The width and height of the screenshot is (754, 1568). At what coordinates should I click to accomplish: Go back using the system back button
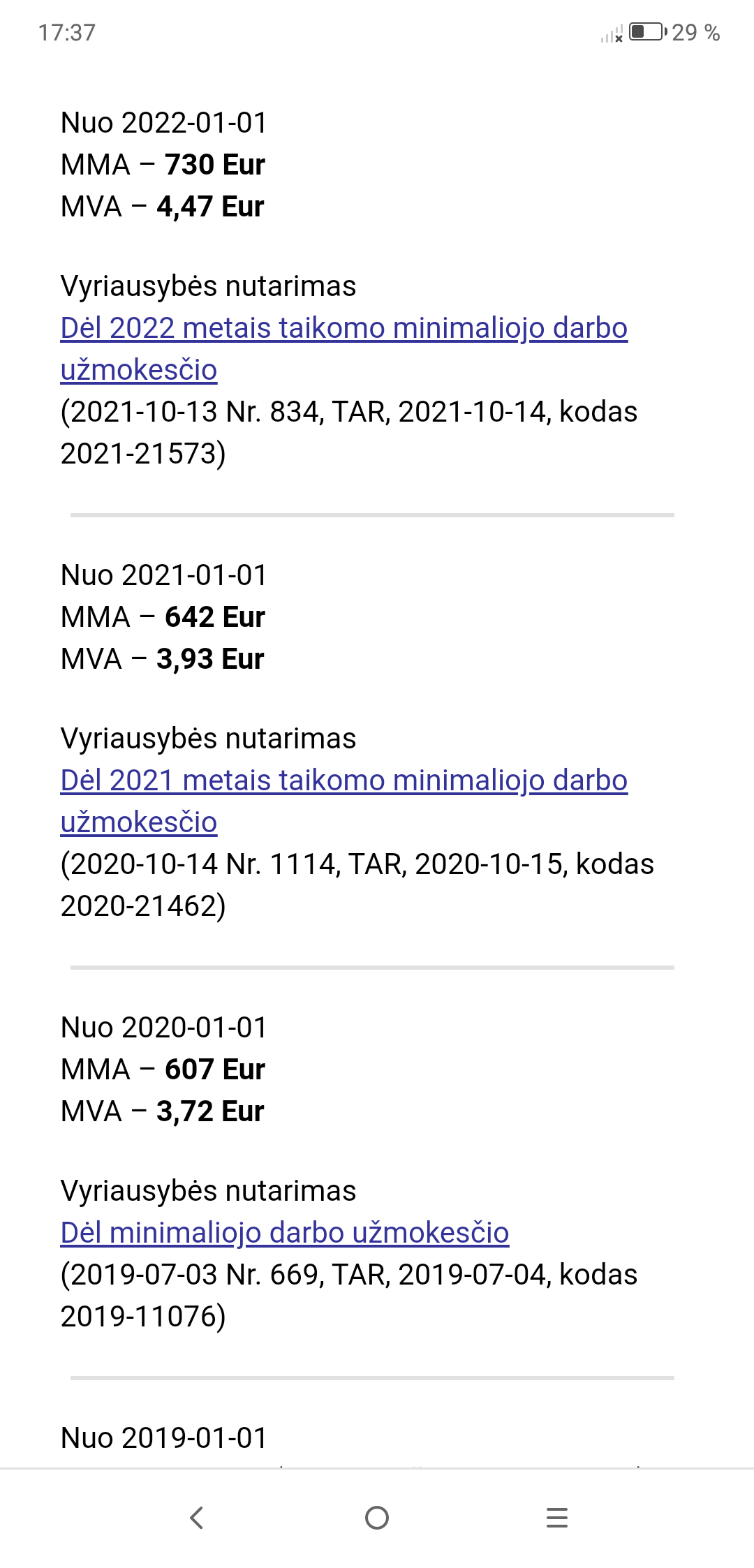tap(197, 1518)
